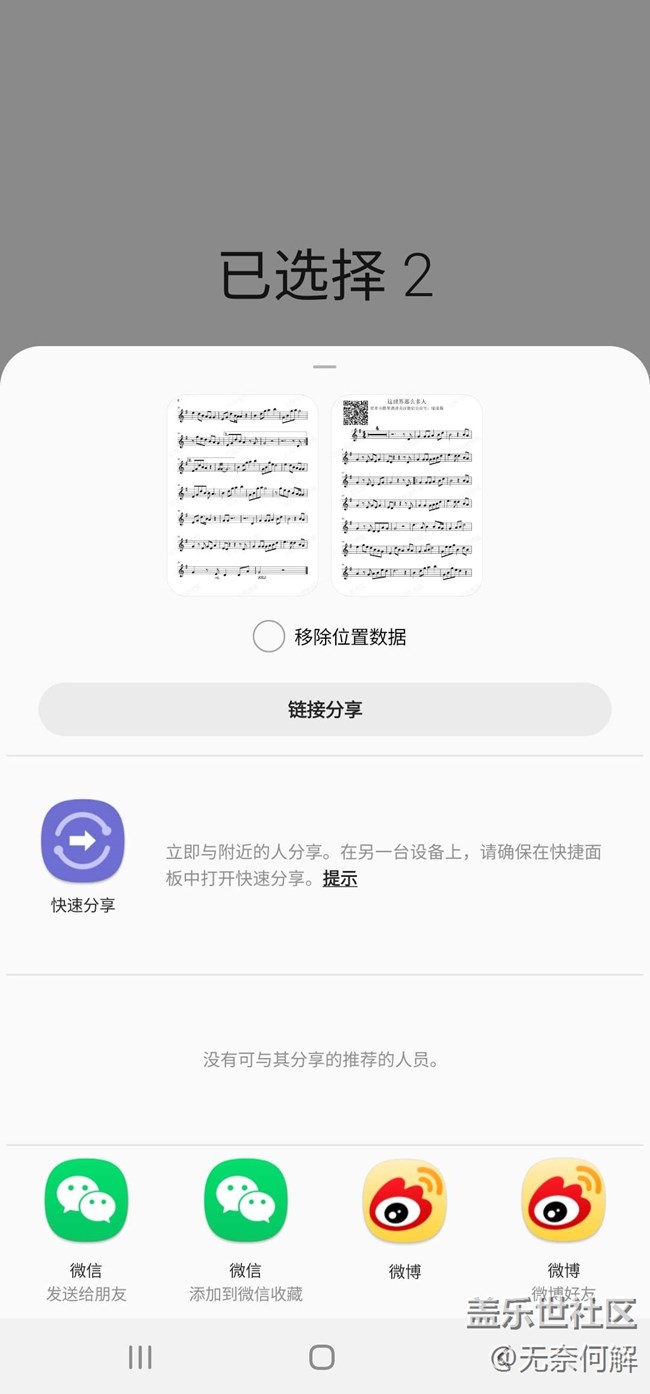Open the sheet music thumbnail with QR code
This screenshot has height=1394, width=650.
[x=406, y=495]
